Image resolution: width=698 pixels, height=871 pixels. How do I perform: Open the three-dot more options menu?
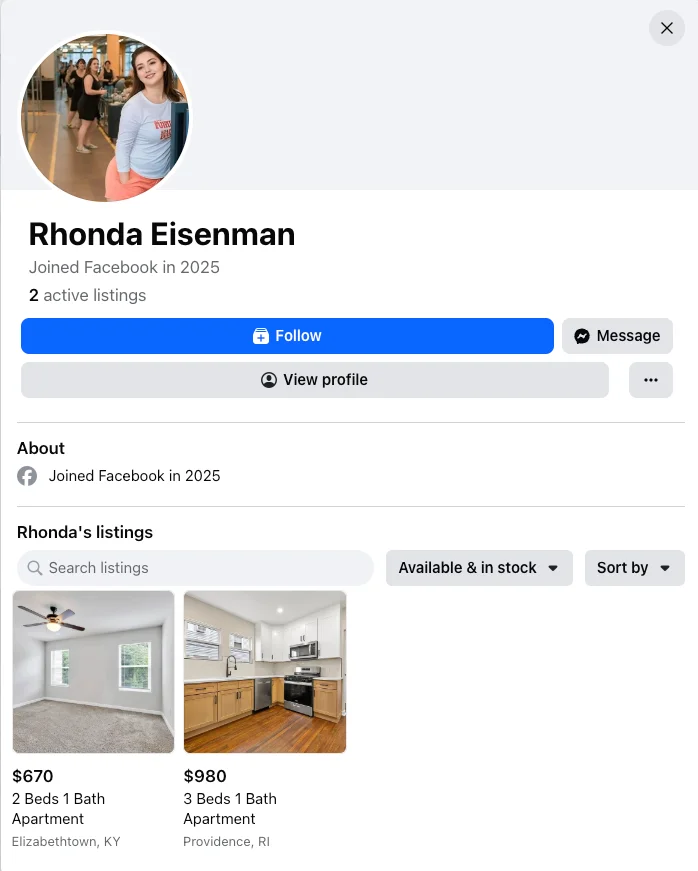[651, 380]
